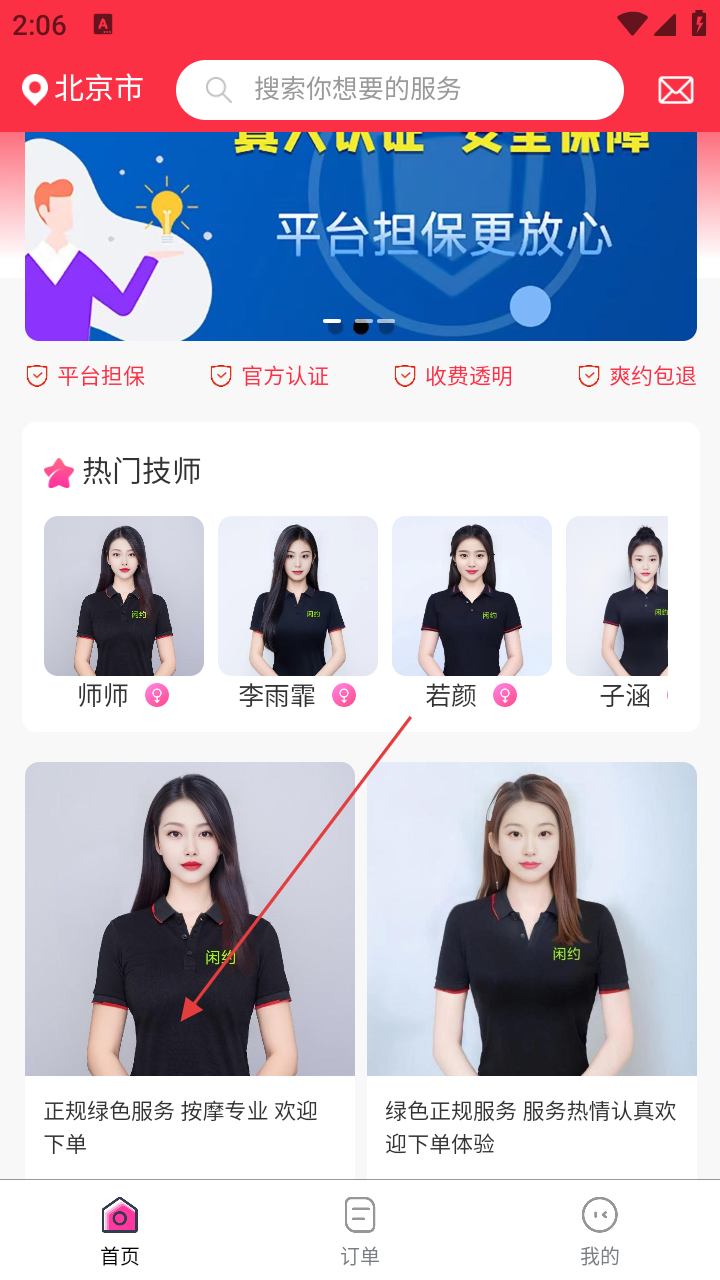The height and width of the screenshot is (1280, 720).
Task: Switch to the 订单 tab
Action: 360,1230
